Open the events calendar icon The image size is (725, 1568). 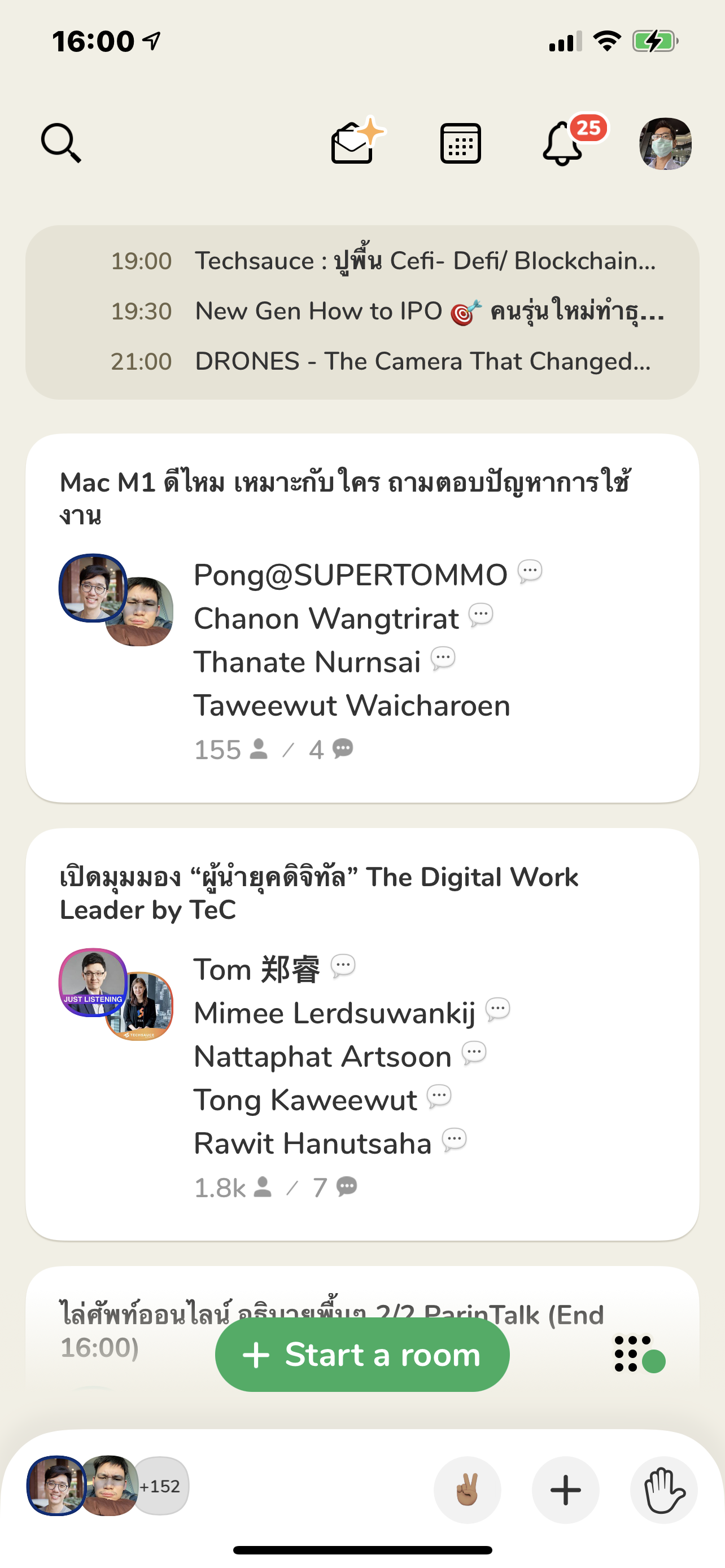pyautogui.click(x=460, y=144)
